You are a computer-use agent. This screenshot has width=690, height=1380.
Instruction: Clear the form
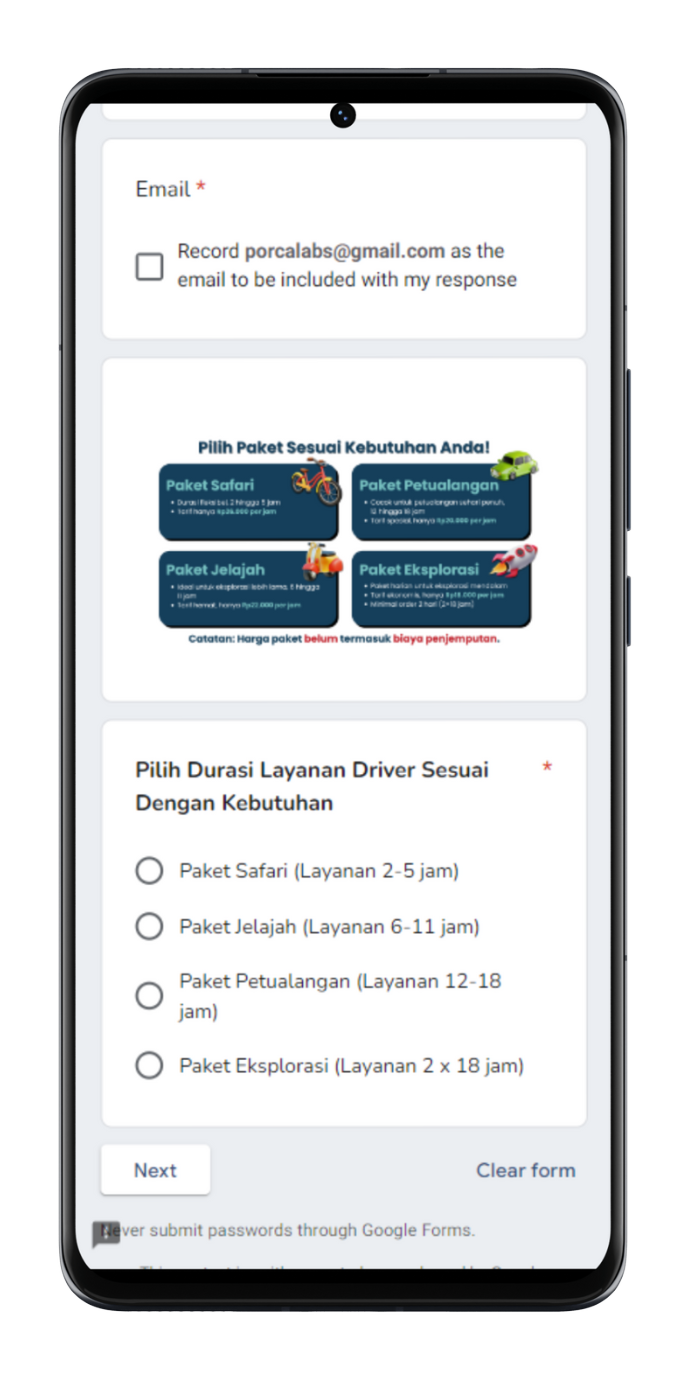(x=525, y=1170)
